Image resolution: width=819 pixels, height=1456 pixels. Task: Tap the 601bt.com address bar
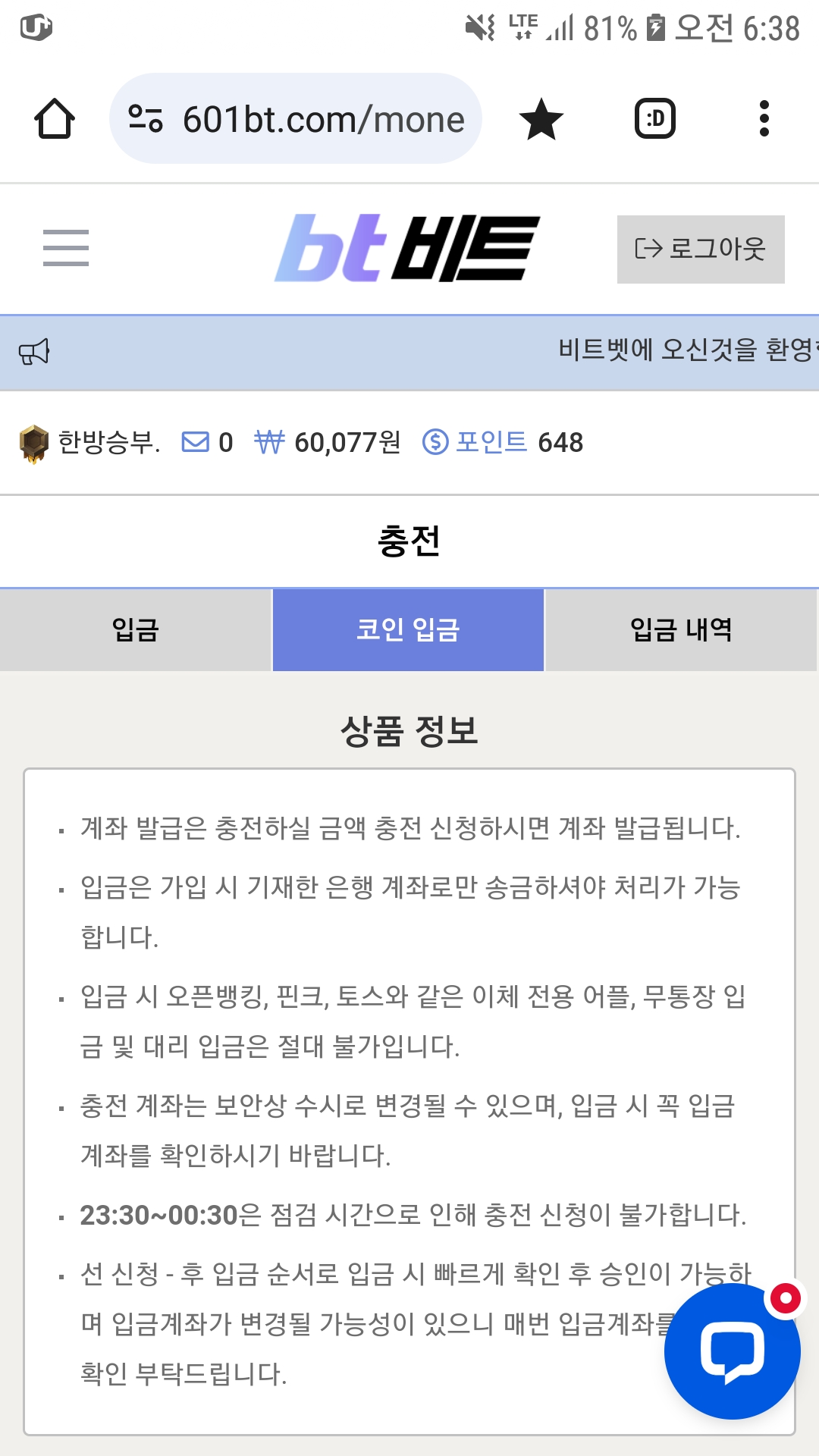296,119
